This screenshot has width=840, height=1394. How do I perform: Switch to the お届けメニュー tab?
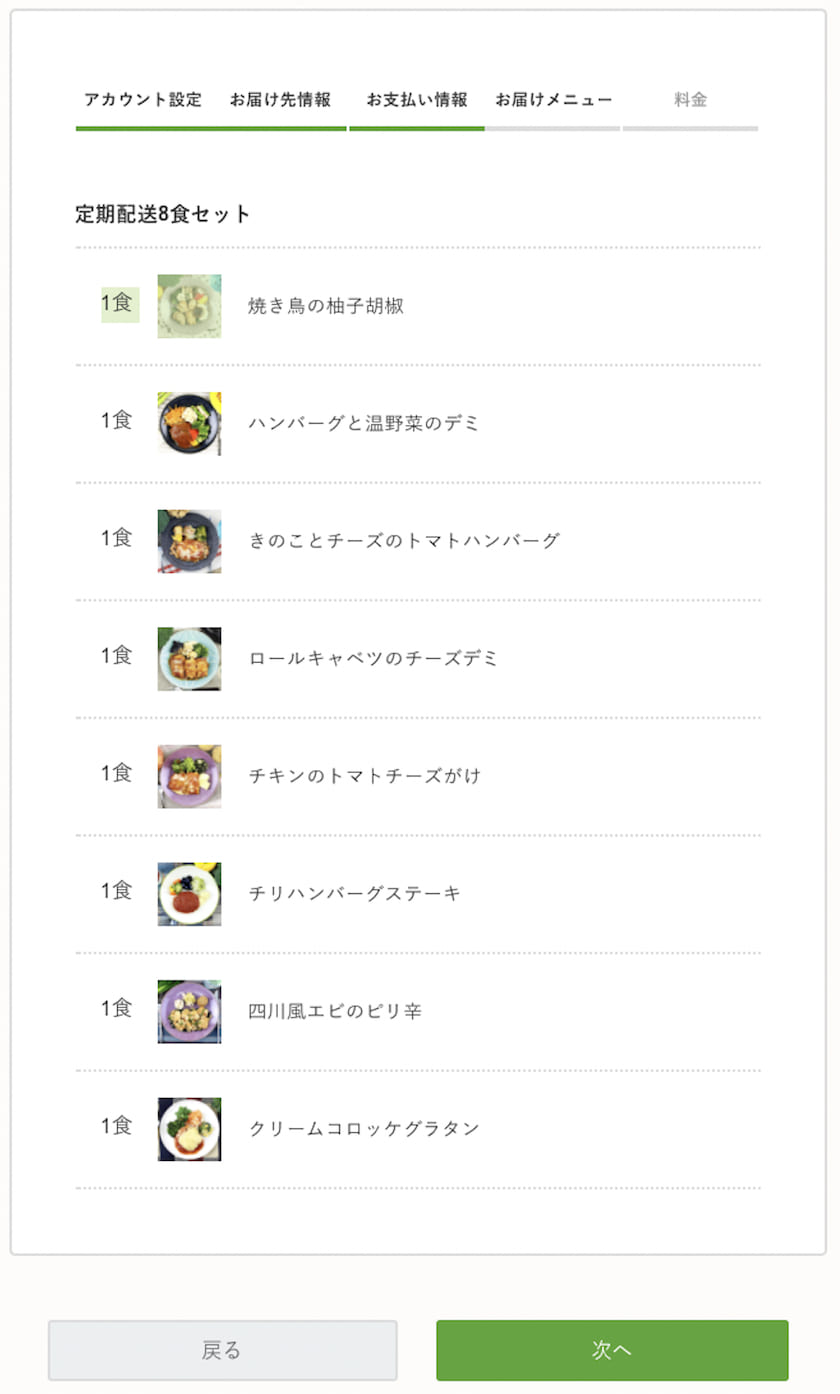coord(553,100)
